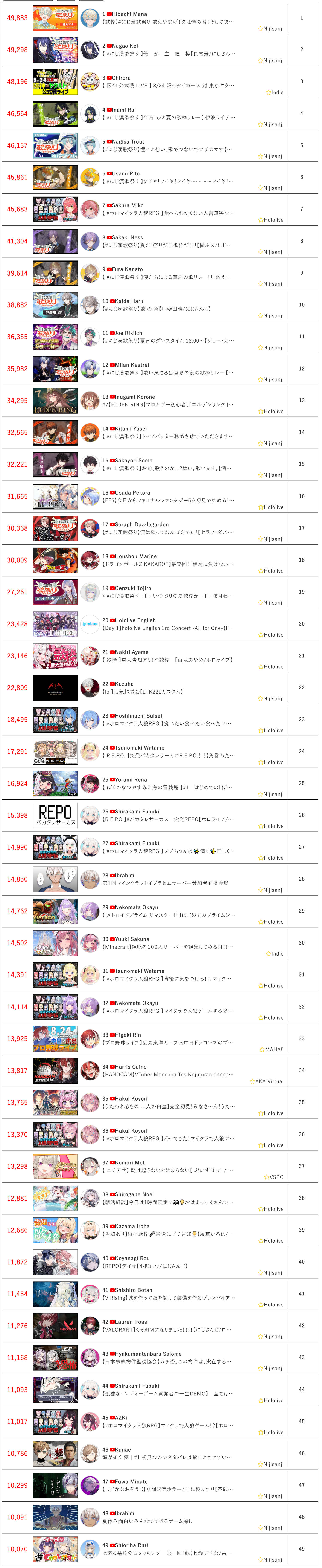Open Nagao Kei's channel link
Viewport: 322px width, 1568px height.
click(x=125, y=46)
